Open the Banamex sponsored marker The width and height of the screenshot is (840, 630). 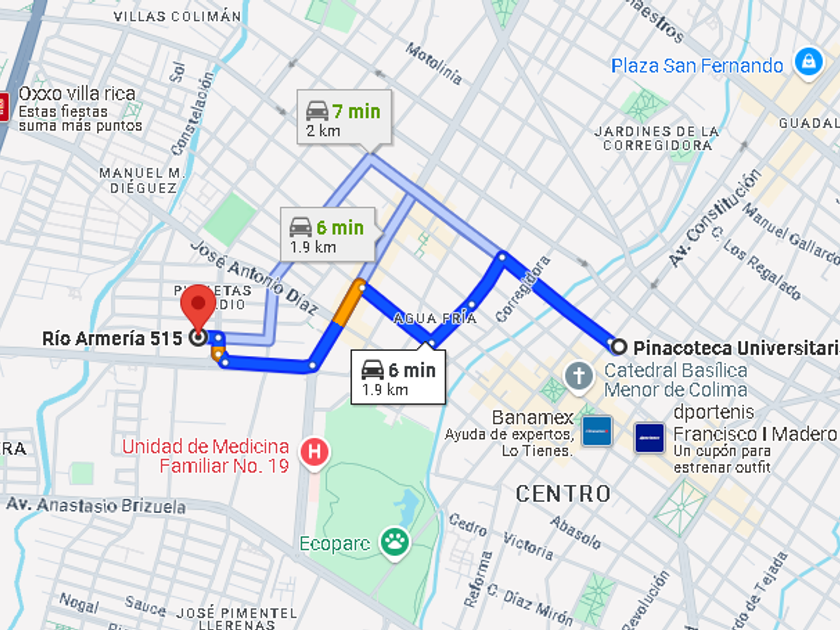click(597, 431)
